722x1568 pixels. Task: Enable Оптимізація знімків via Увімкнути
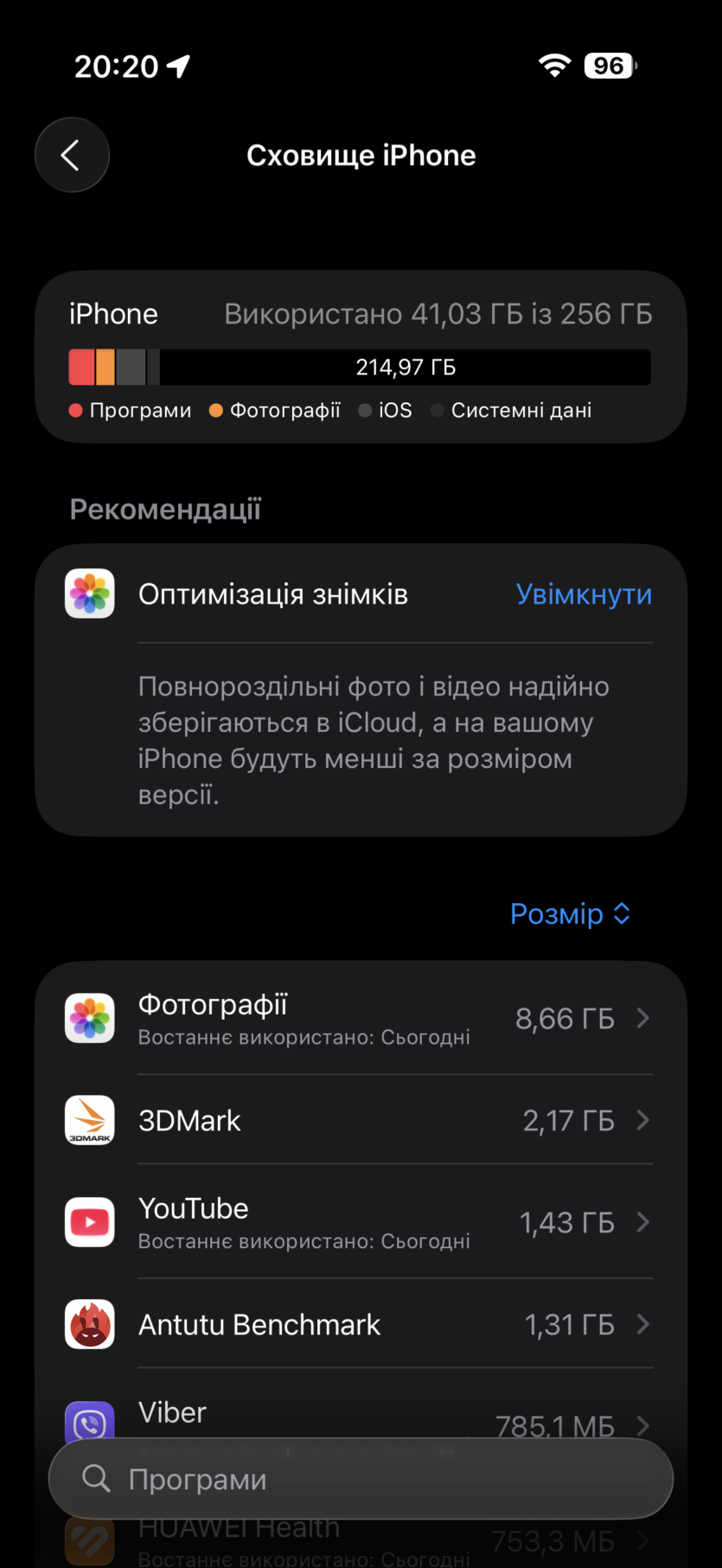[584, 595]
